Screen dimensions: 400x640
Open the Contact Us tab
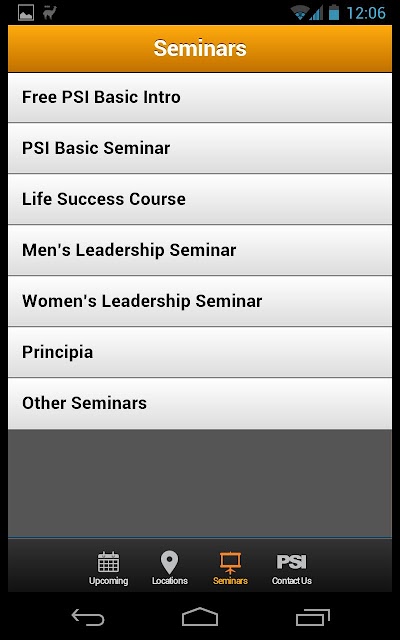click(291, 568)
